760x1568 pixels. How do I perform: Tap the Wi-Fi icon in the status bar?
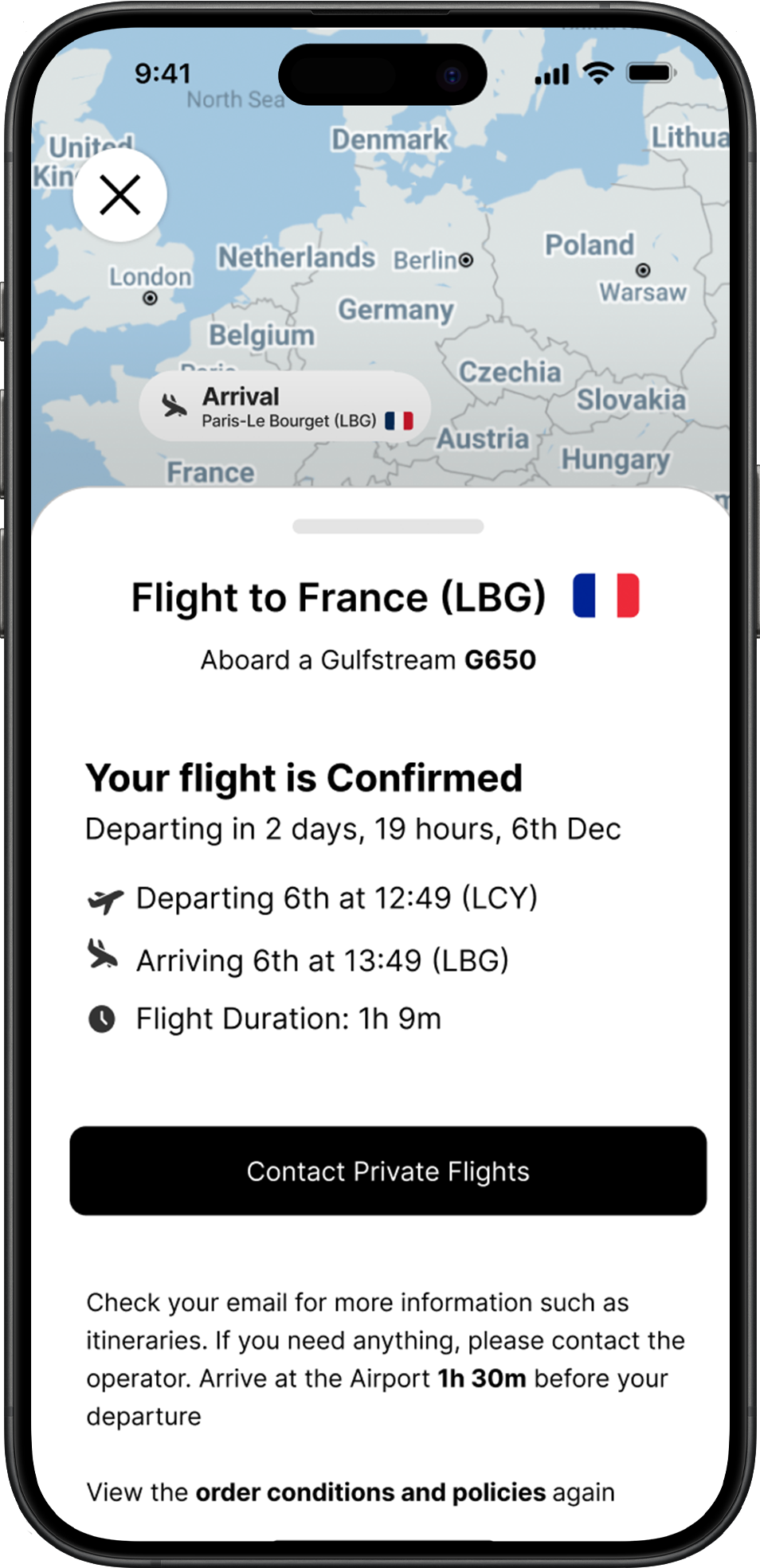coord(597,73)
